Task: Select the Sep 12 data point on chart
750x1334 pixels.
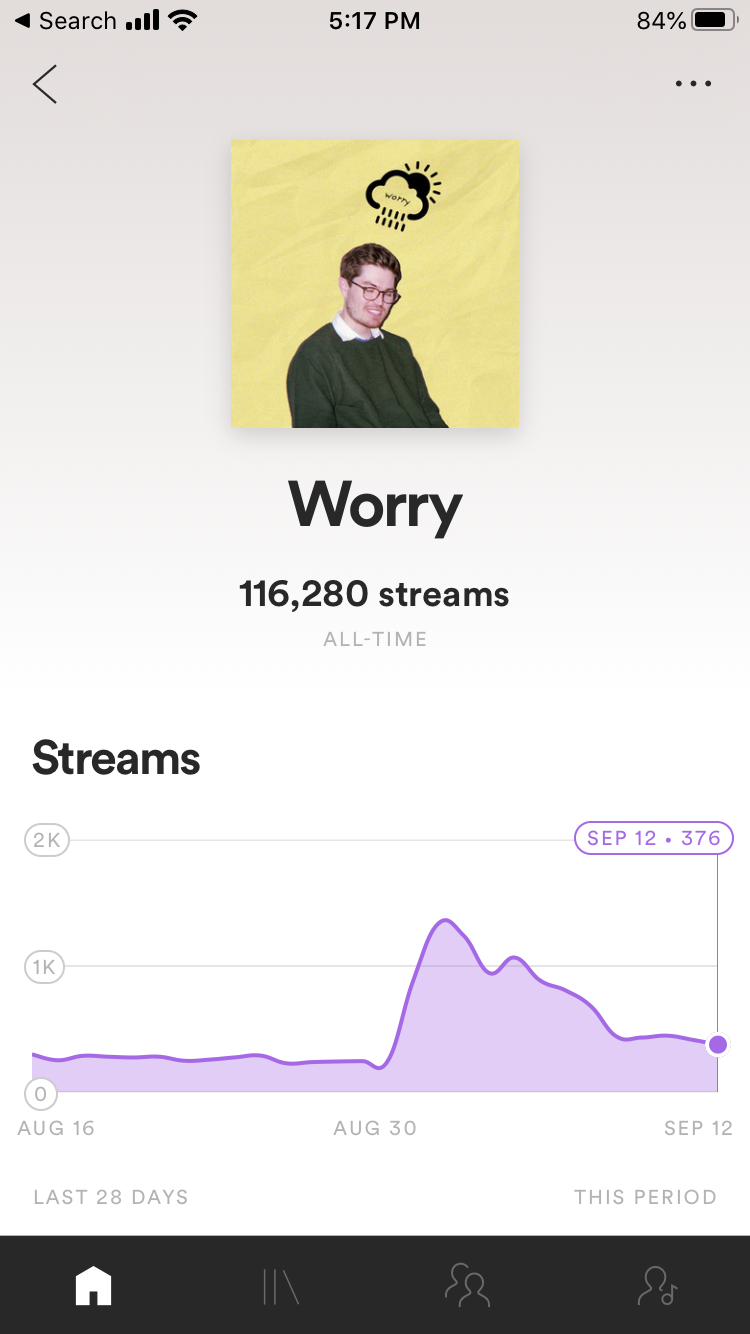Action: coord(717,1045)
